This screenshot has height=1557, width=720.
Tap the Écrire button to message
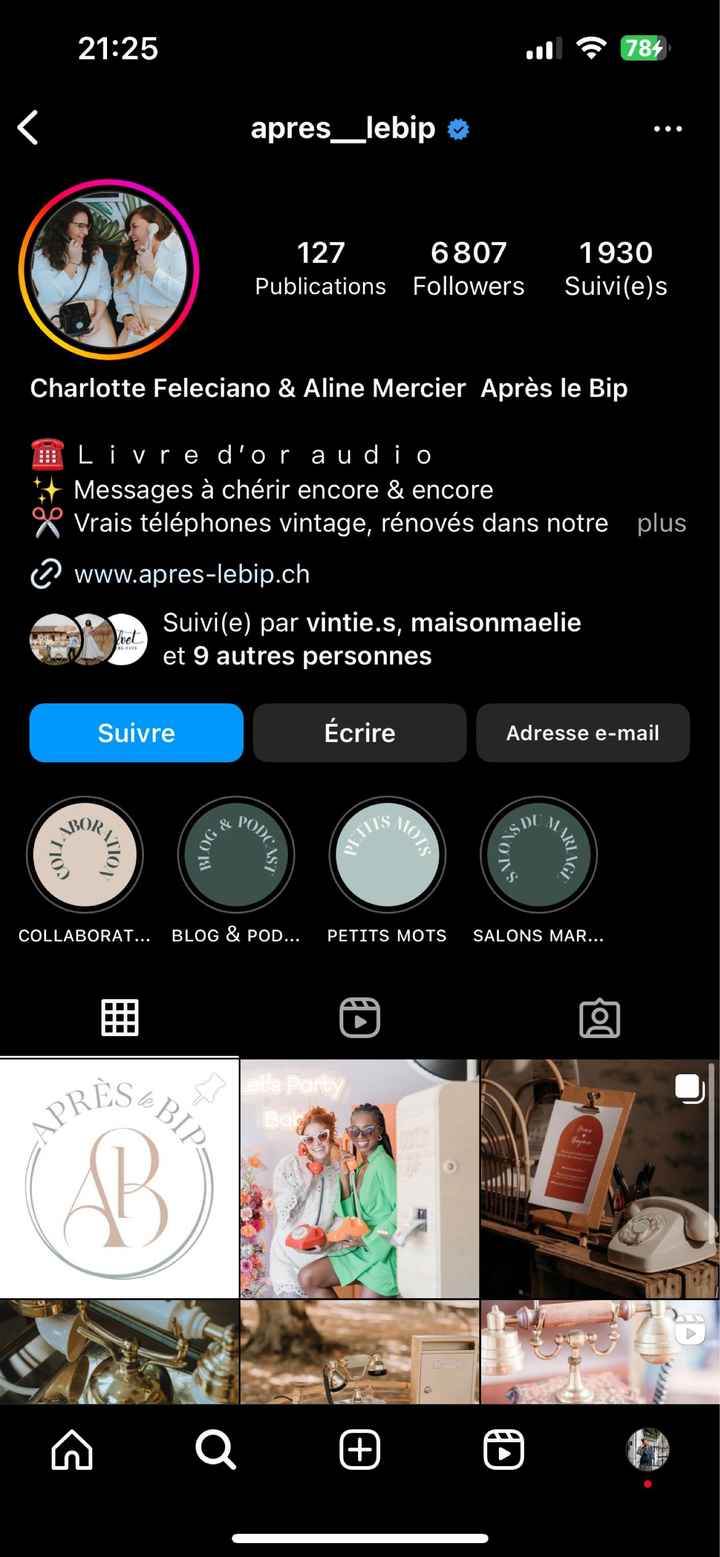click(359, 733)
